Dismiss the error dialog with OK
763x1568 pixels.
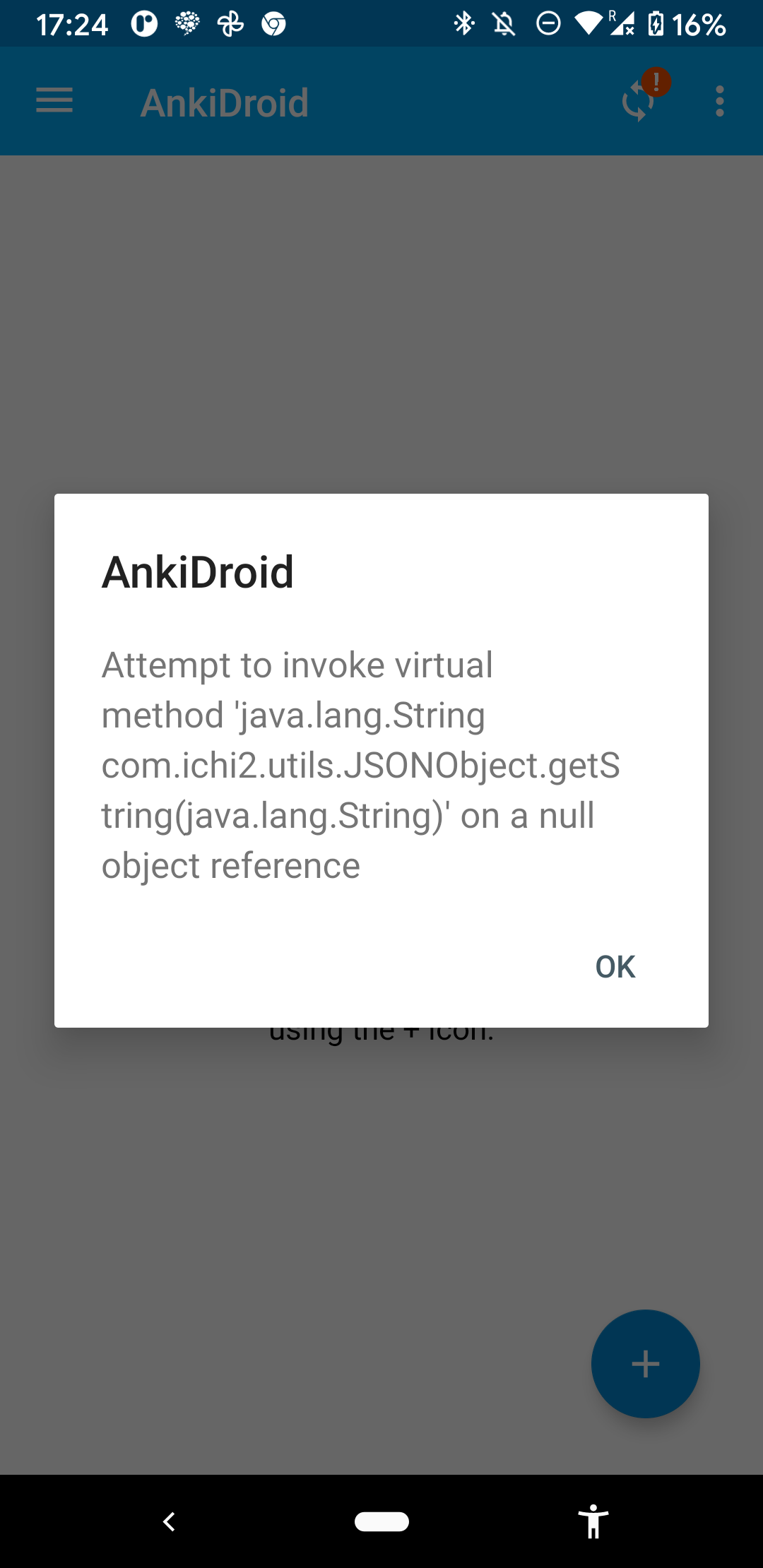coord(615,967)
